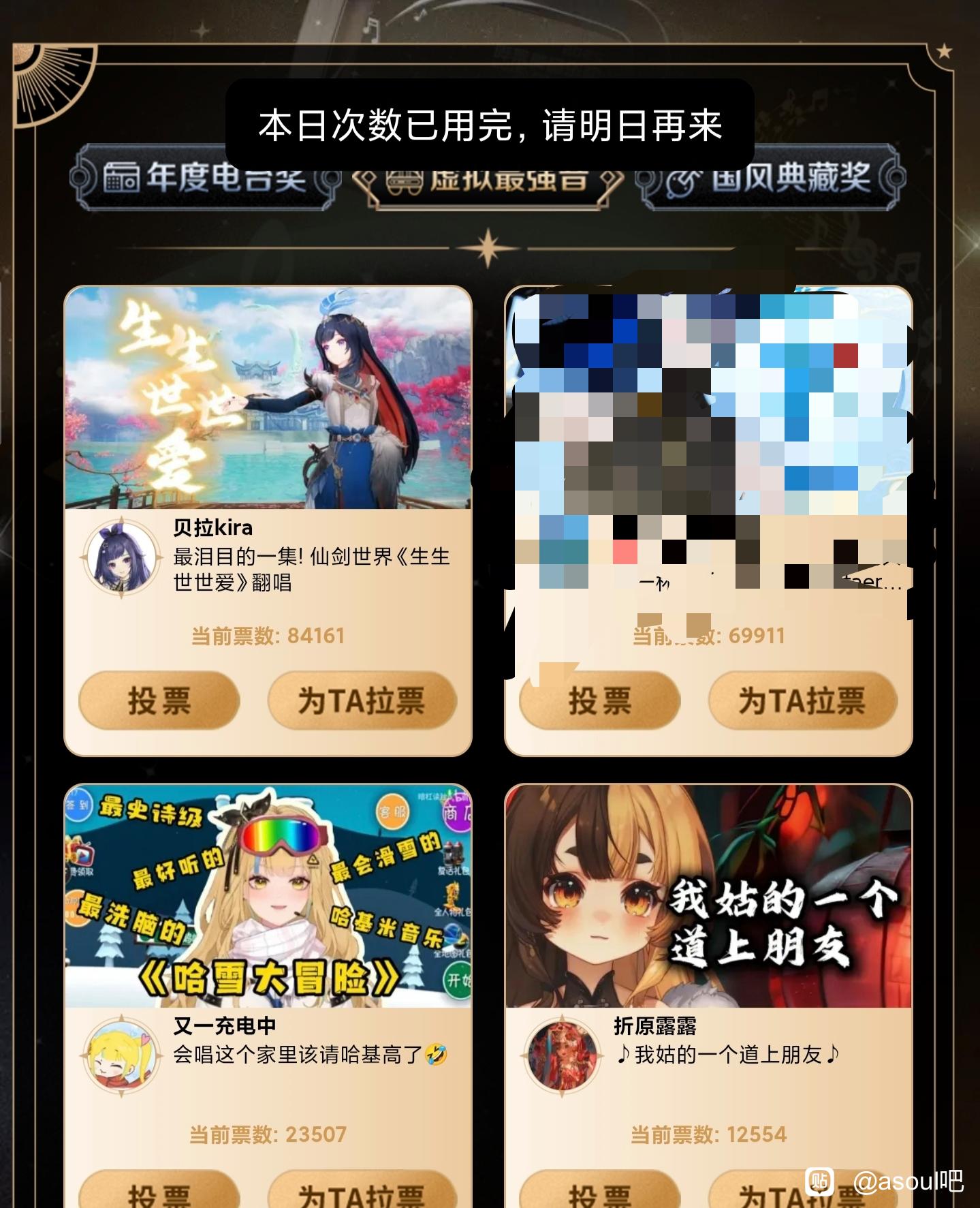The height and width of the screenshot is (1208, 980).
Task: Vote (投票) for 又一充电中
Action: tap(159, 1194)
